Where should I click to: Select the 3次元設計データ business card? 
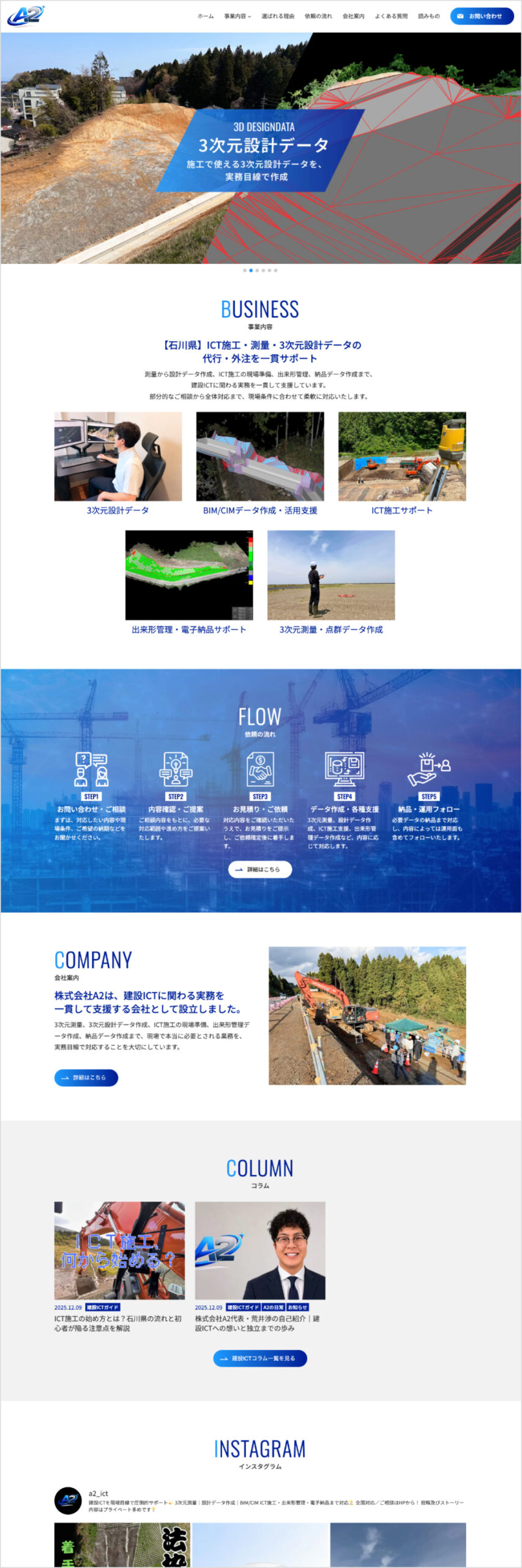click(x=118, y=464)
